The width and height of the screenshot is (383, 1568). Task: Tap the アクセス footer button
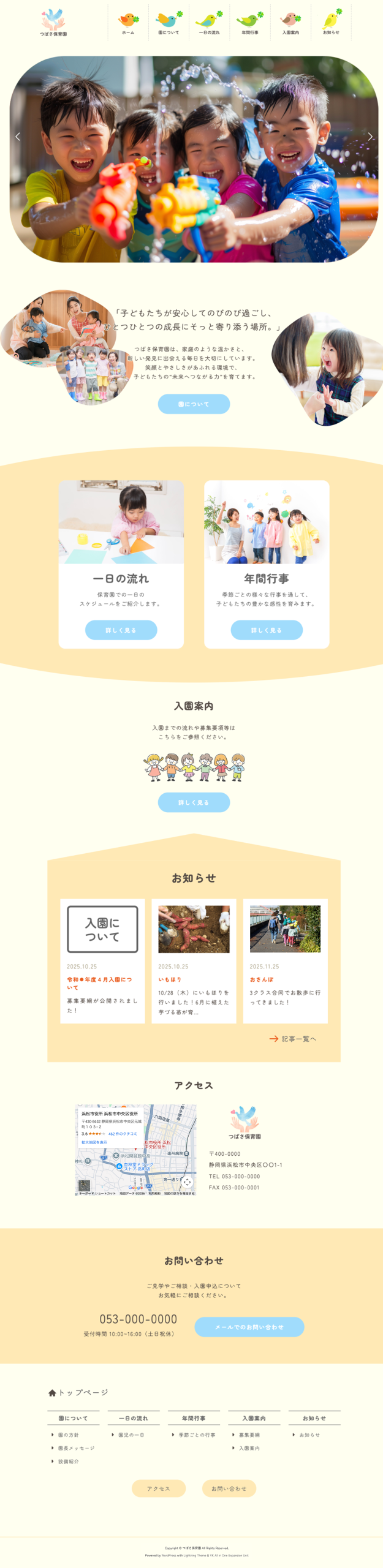(x=158, y=1488)
